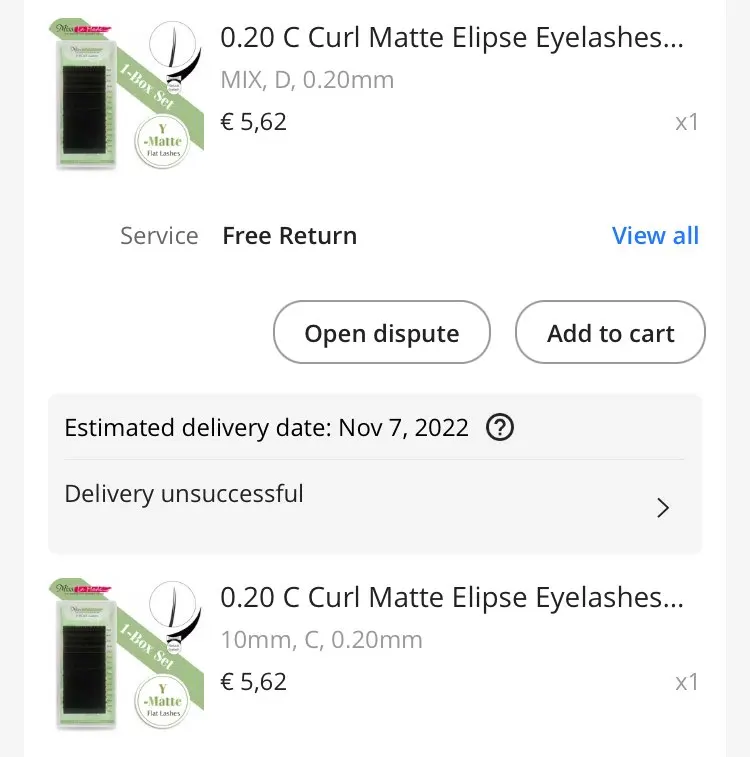Open dispute for this order
This screenshot has width=750, height=757.
tap(381, 333)
